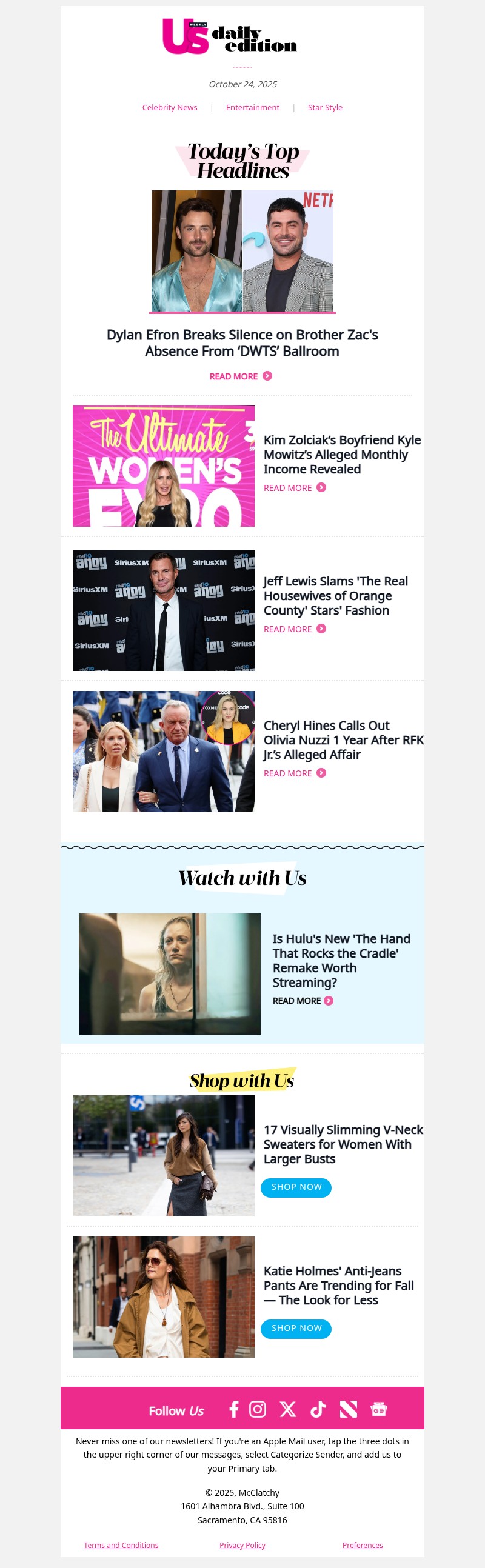Open the Us Weekly X account
Viewport: 485px width, 1568px height.
(x=288, y=1409)
